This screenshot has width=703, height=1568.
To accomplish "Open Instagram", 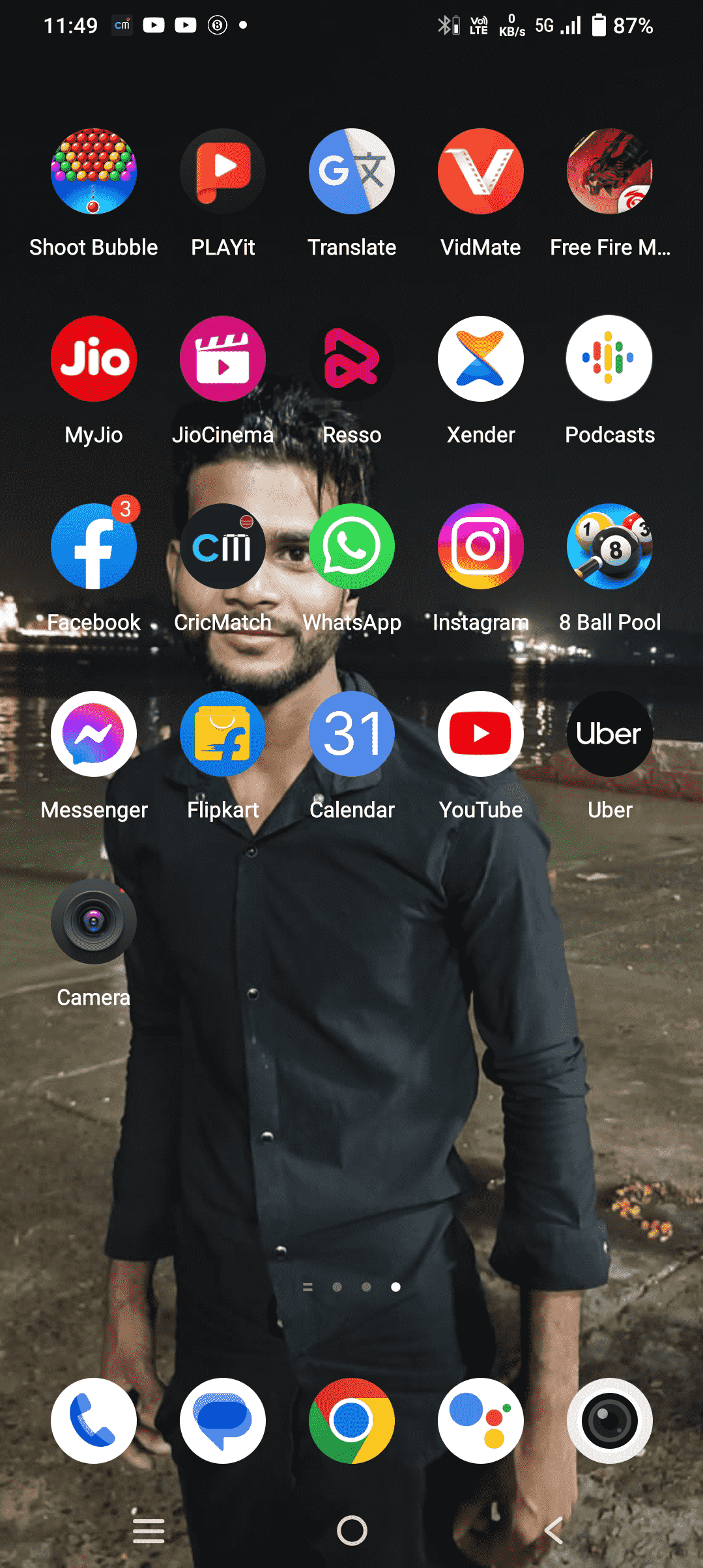I will pos(481,546).
